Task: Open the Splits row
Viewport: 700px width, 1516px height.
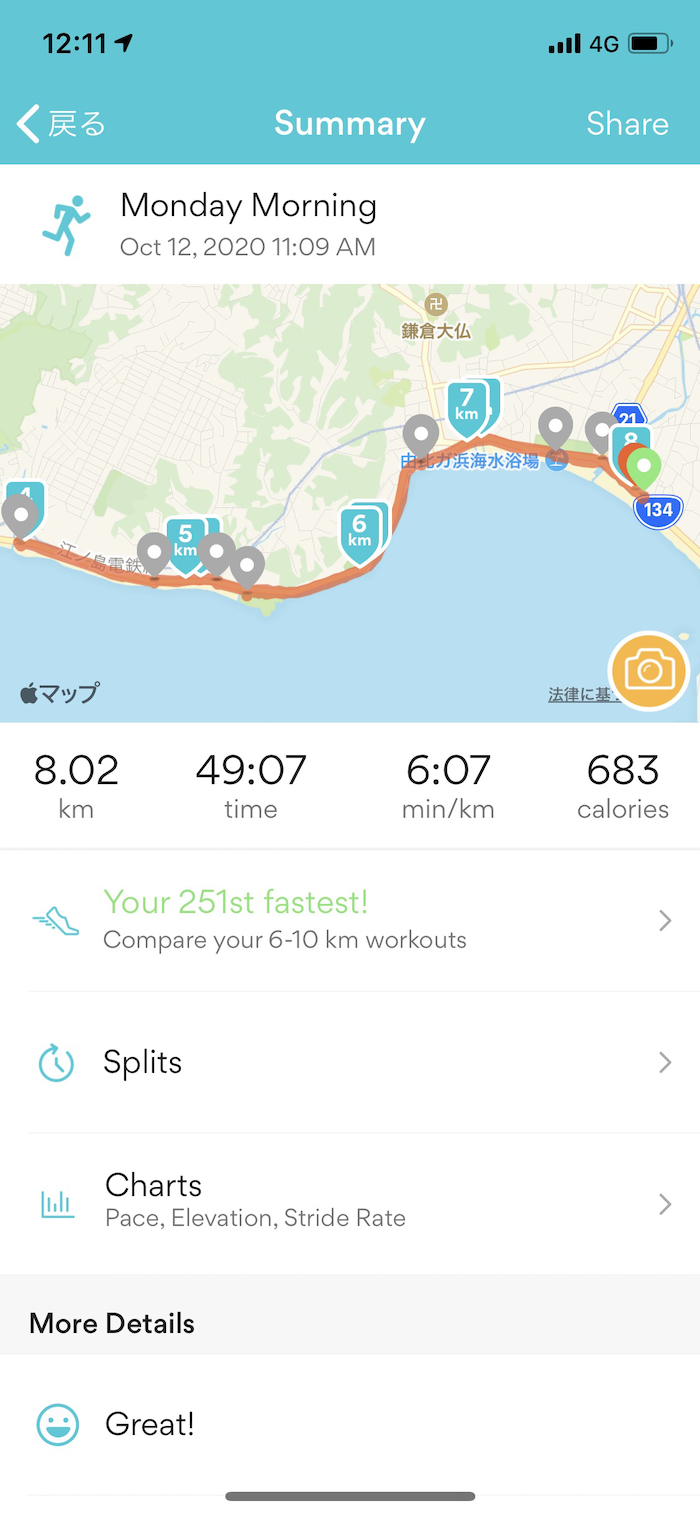Action: click(x=350, y=1062)
